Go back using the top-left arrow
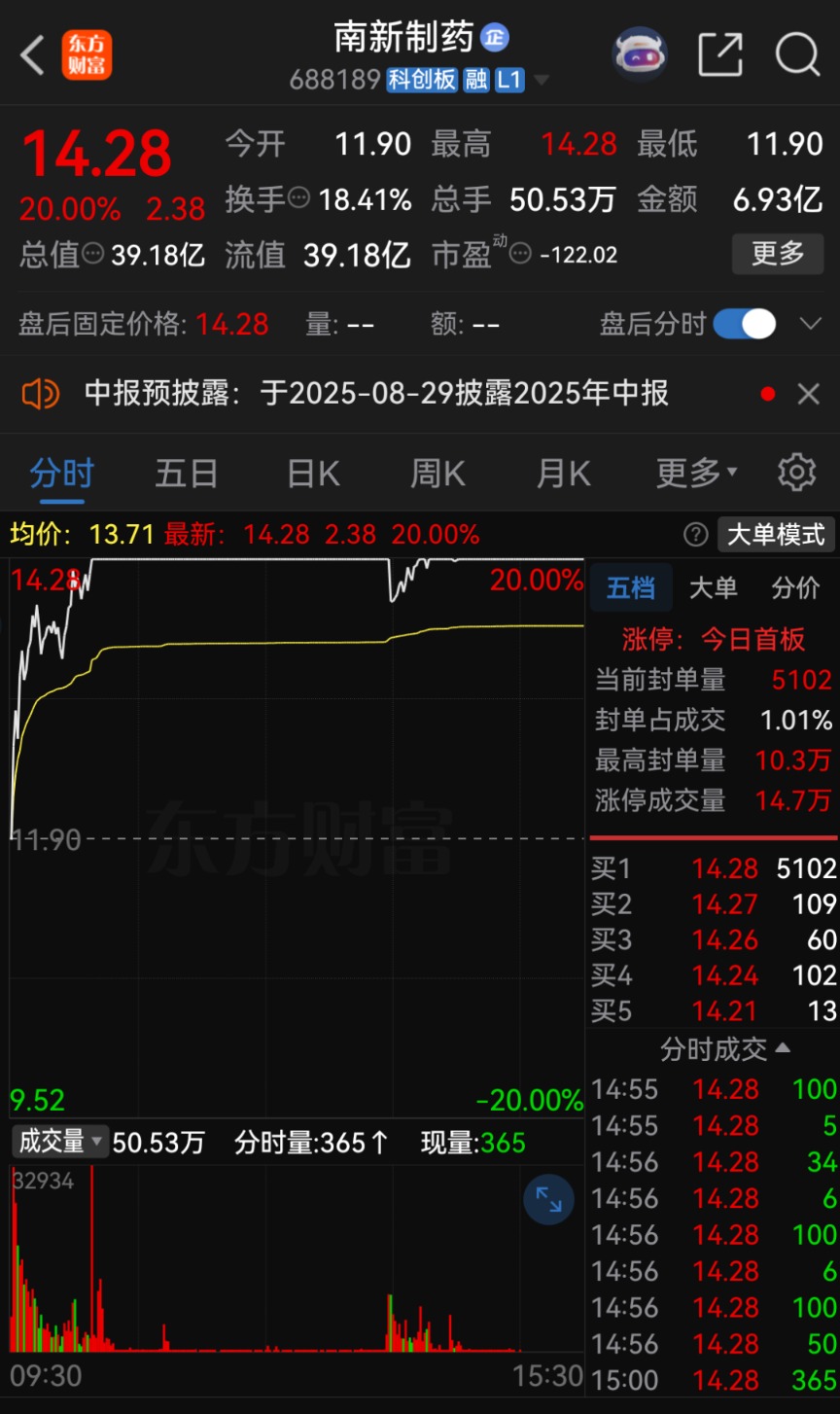This screenshot has width=840, height=1414. 33,54
